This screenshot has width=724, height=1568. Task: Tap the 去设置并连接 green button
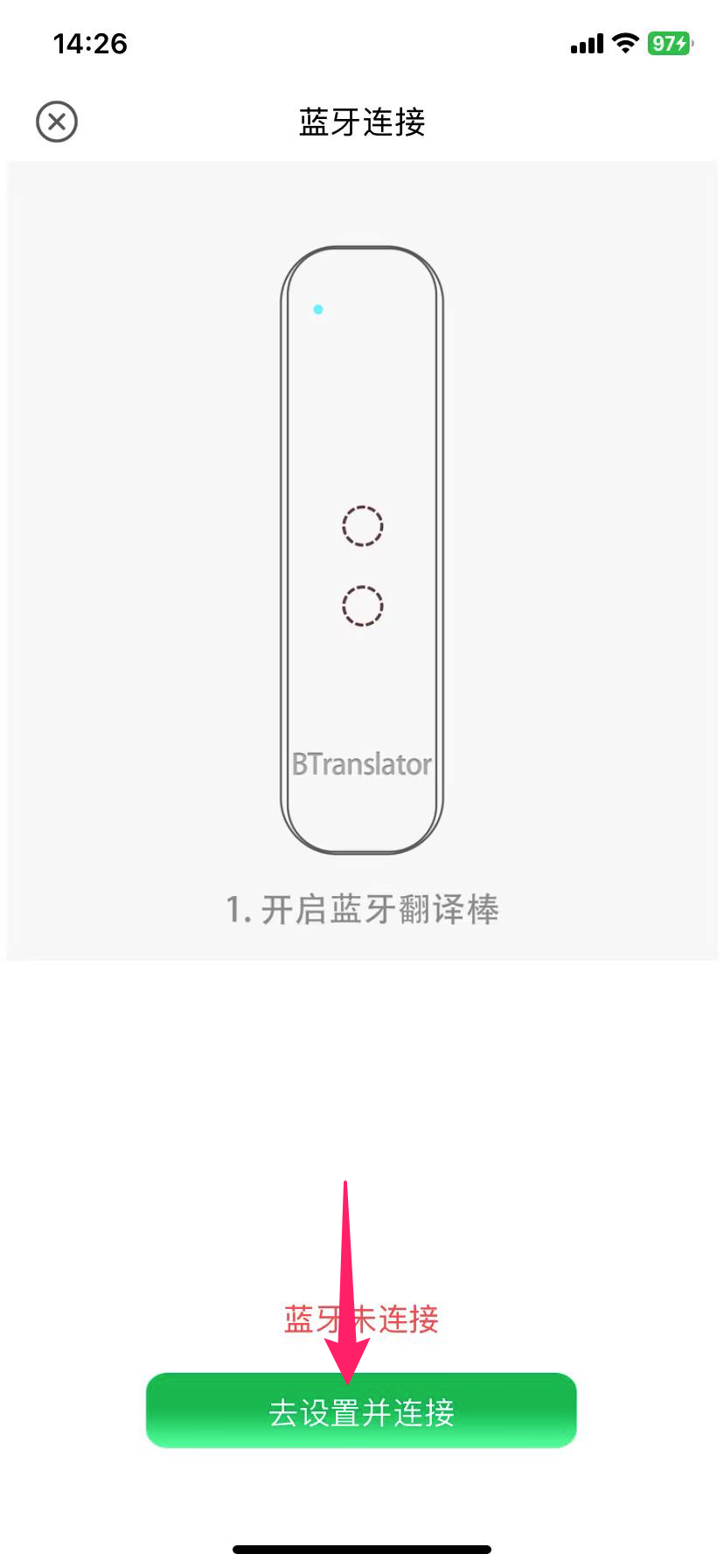coord(361,1409)
